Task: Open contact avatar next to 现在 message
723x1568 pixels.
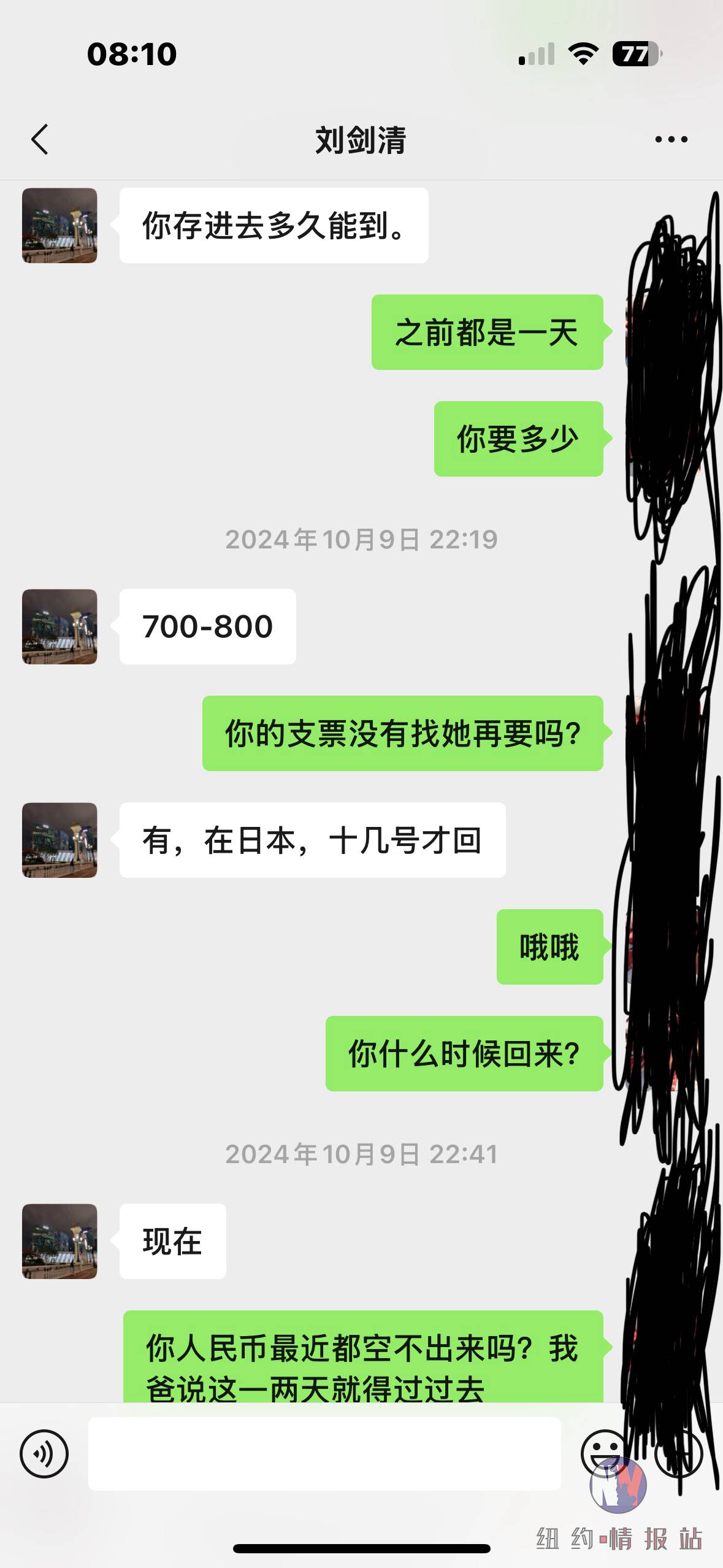Action: pos(59,1241)
